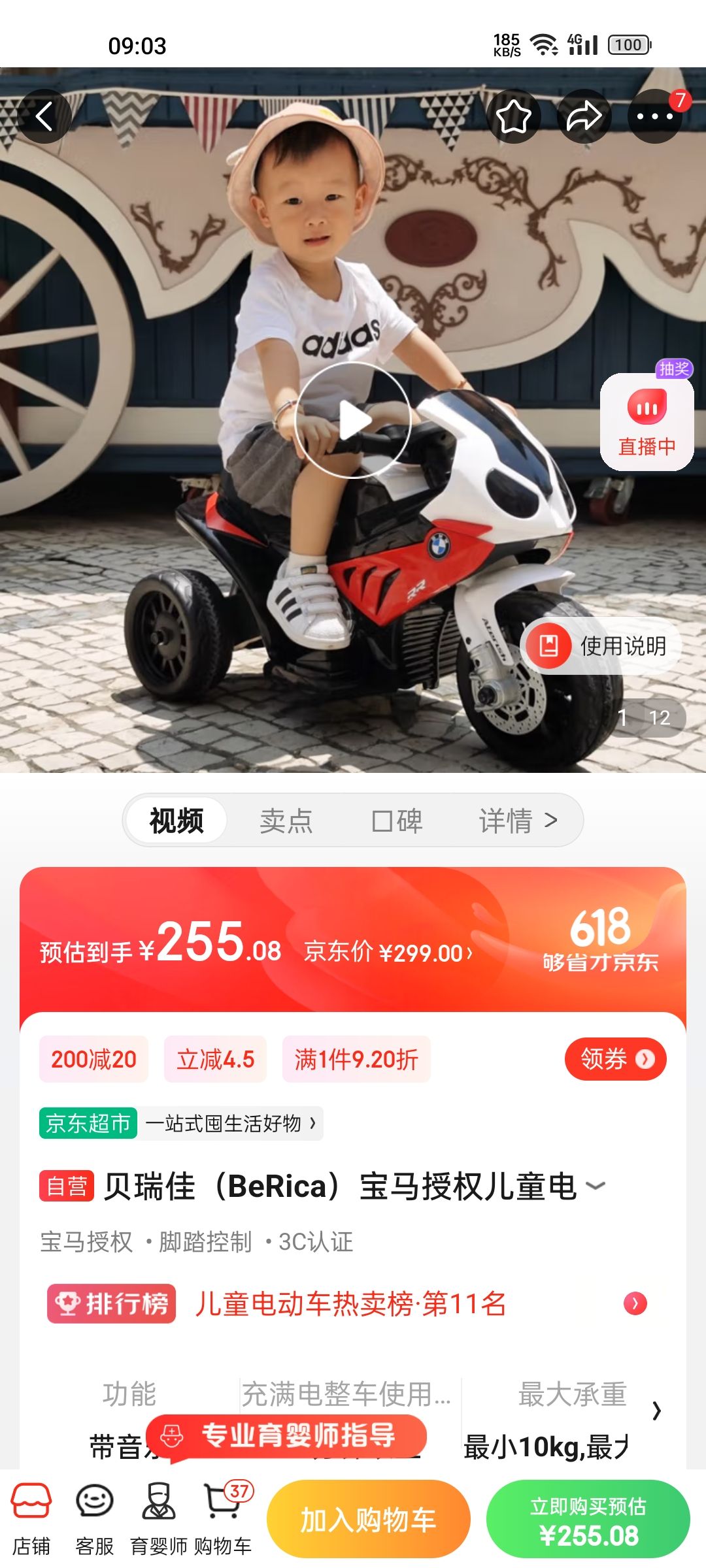Open 使用说明 usage instructions
Image resolution: width=706 pixels, height=1568 pixels.
tap(601, 645)
